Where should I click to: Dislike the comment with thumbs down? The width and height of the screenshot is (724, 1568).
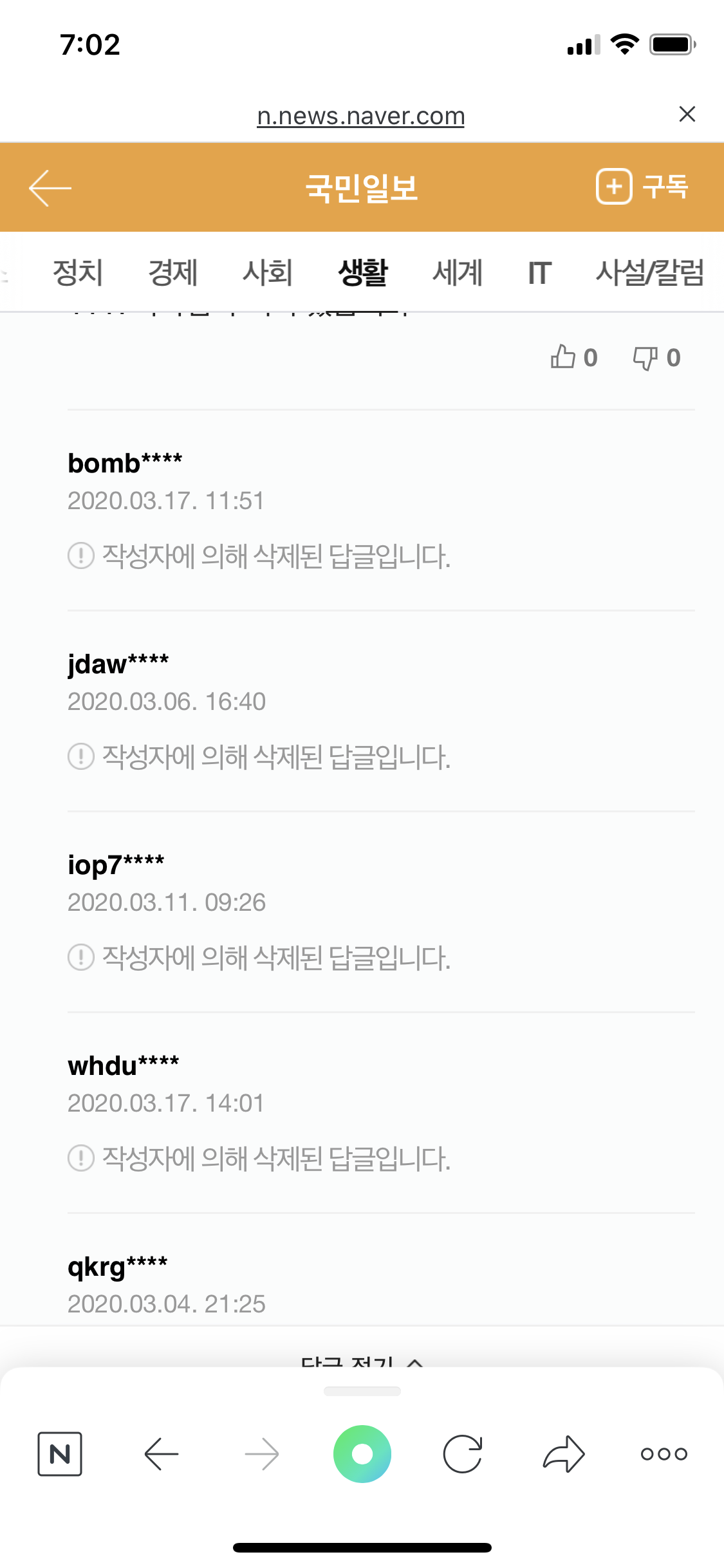click(656, 357)
